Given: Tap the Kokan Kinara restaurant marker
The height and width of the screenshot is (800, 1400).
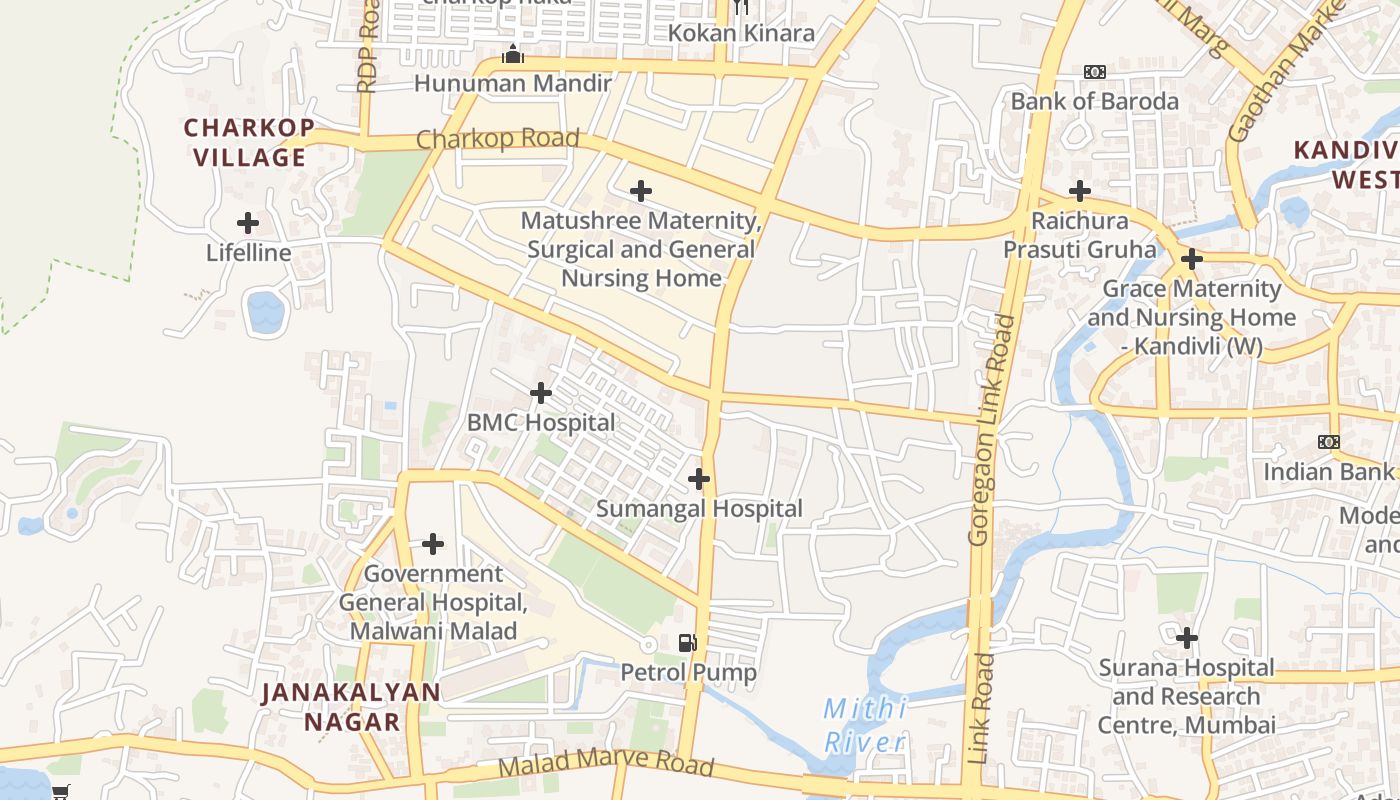Looking at the screenshot, I should click(x=741, y=8).
